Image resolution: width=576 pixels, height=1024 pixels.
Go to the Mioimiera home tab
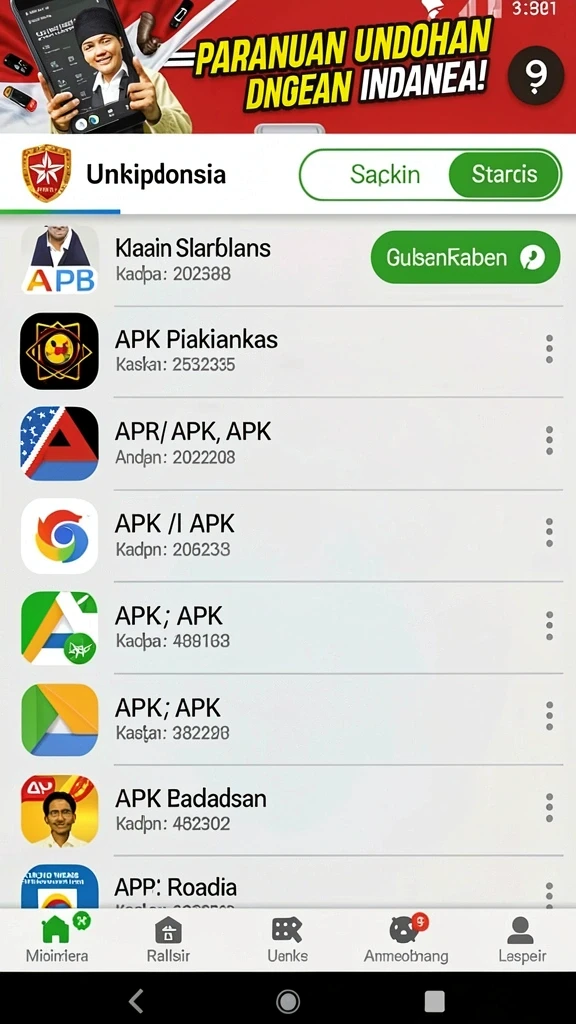pos(57,938)
